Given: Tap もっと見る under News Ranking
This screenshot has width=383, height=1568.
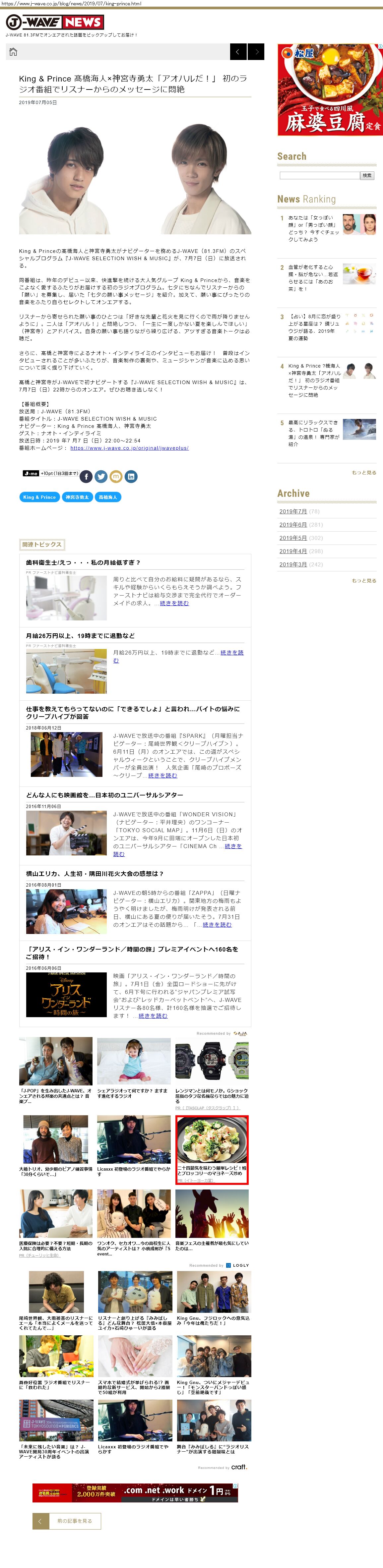Looking at the screenshot, I should tap(363, 472).
